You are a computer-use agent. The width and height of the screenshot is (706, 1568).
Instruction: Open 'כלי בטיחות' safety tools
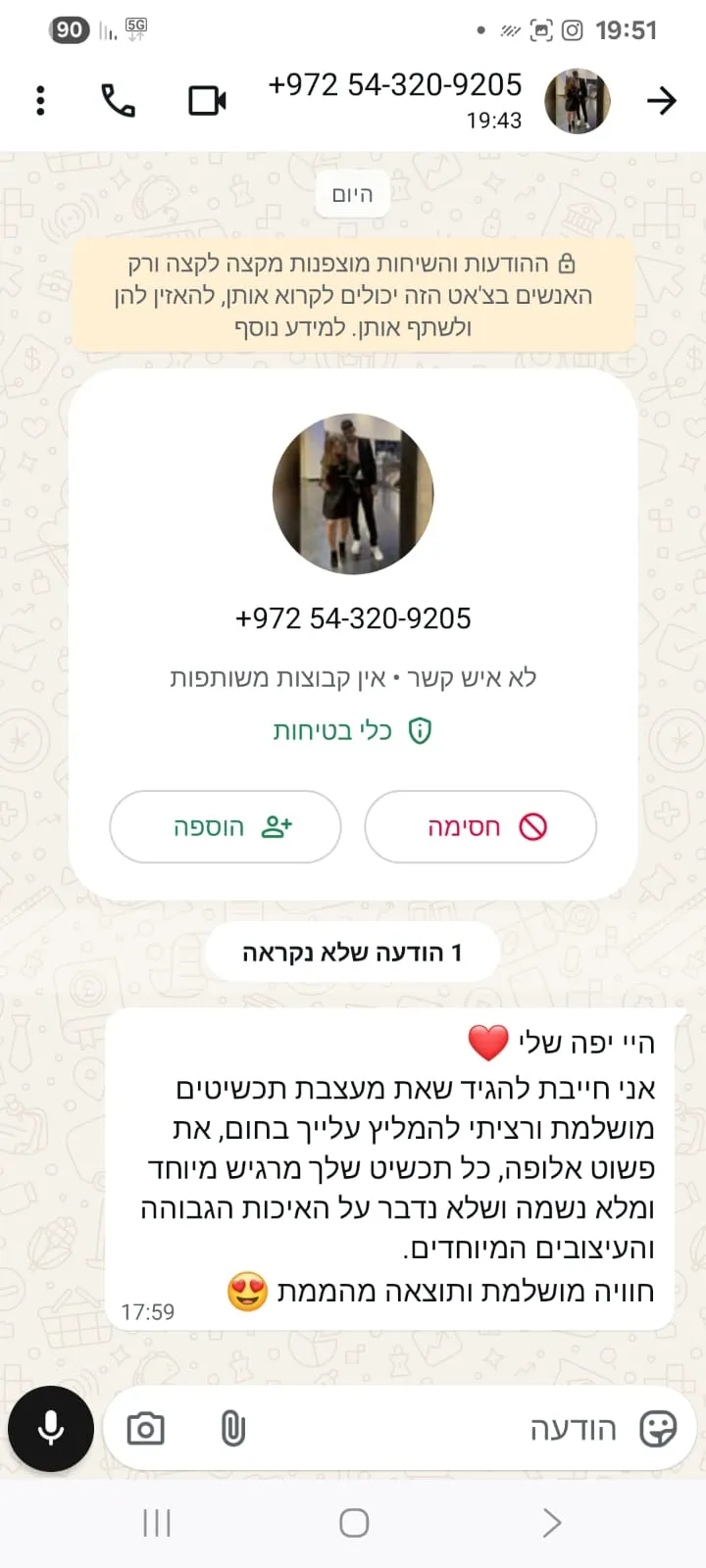tap(353, 730)
